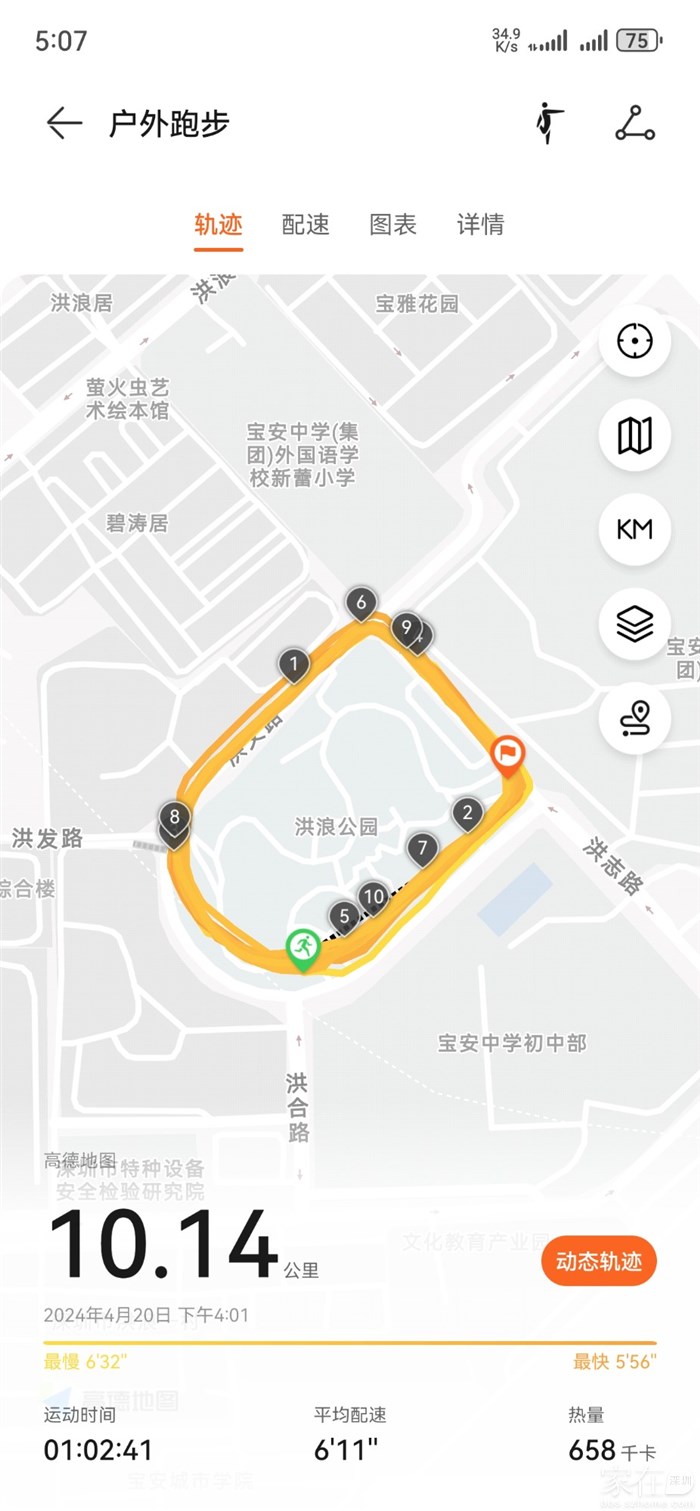Image resolution: width=700 pixels, height=1511 pixels.
Task: Play the 动态轨迹 animation
Action: (598, 1261)
